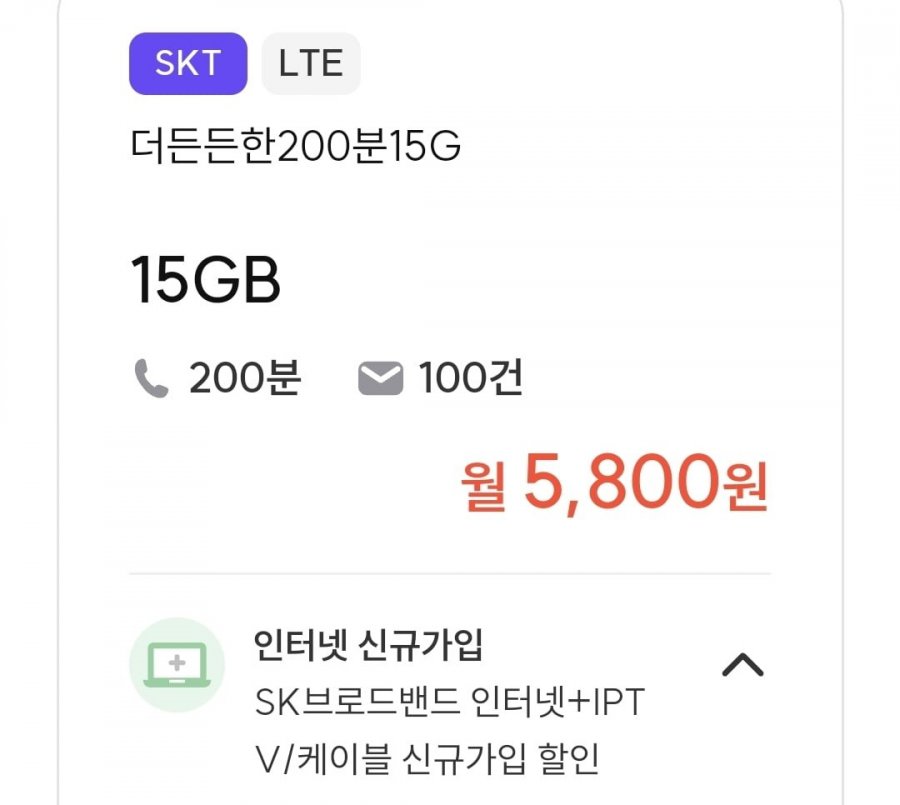Open the 더든든한200분15G plan card
Screen dimensions: 900x805
click(x=295, y=148)
